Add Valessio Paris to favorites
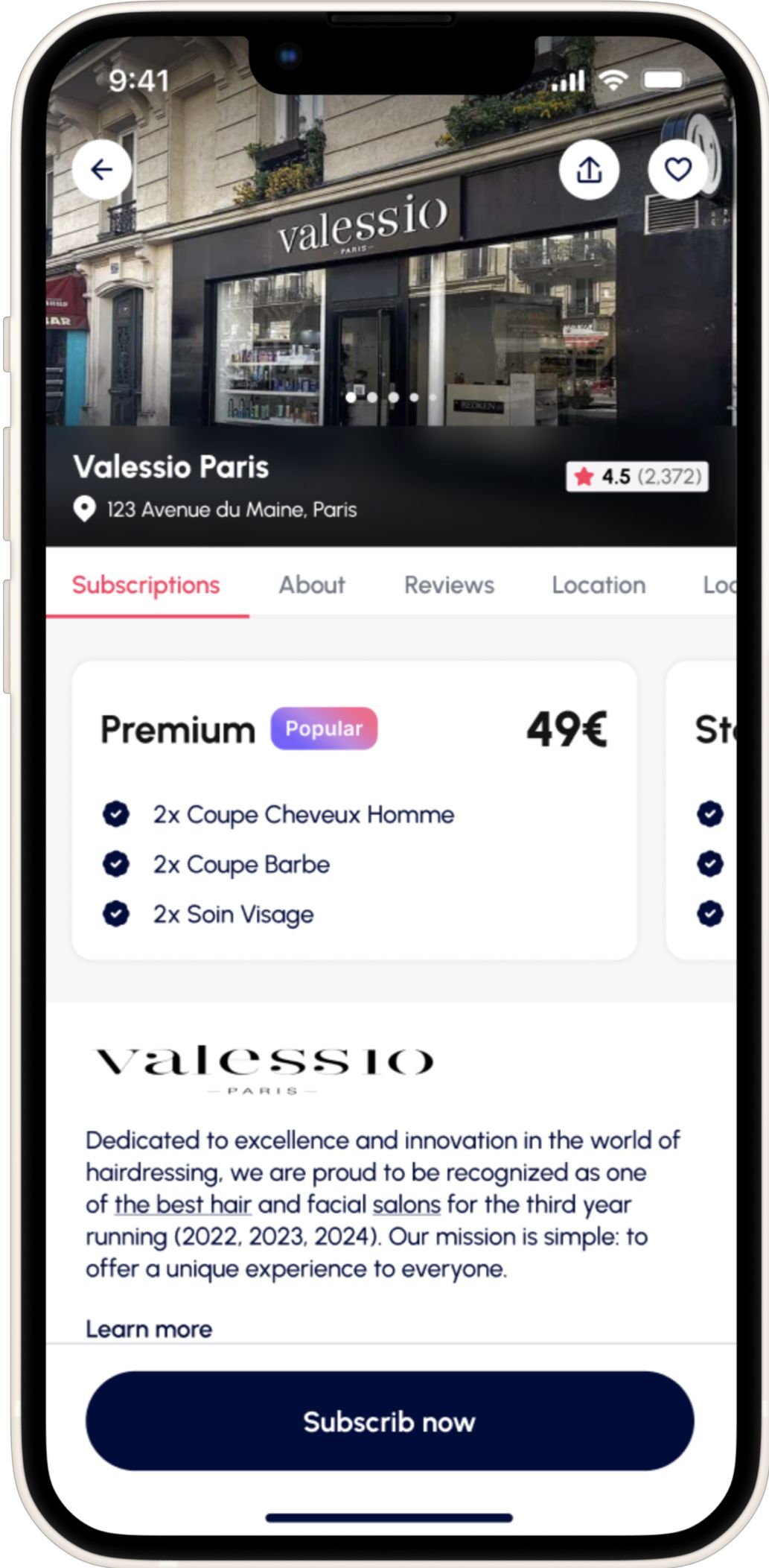 pyautogui.click(x=677, y=170)
